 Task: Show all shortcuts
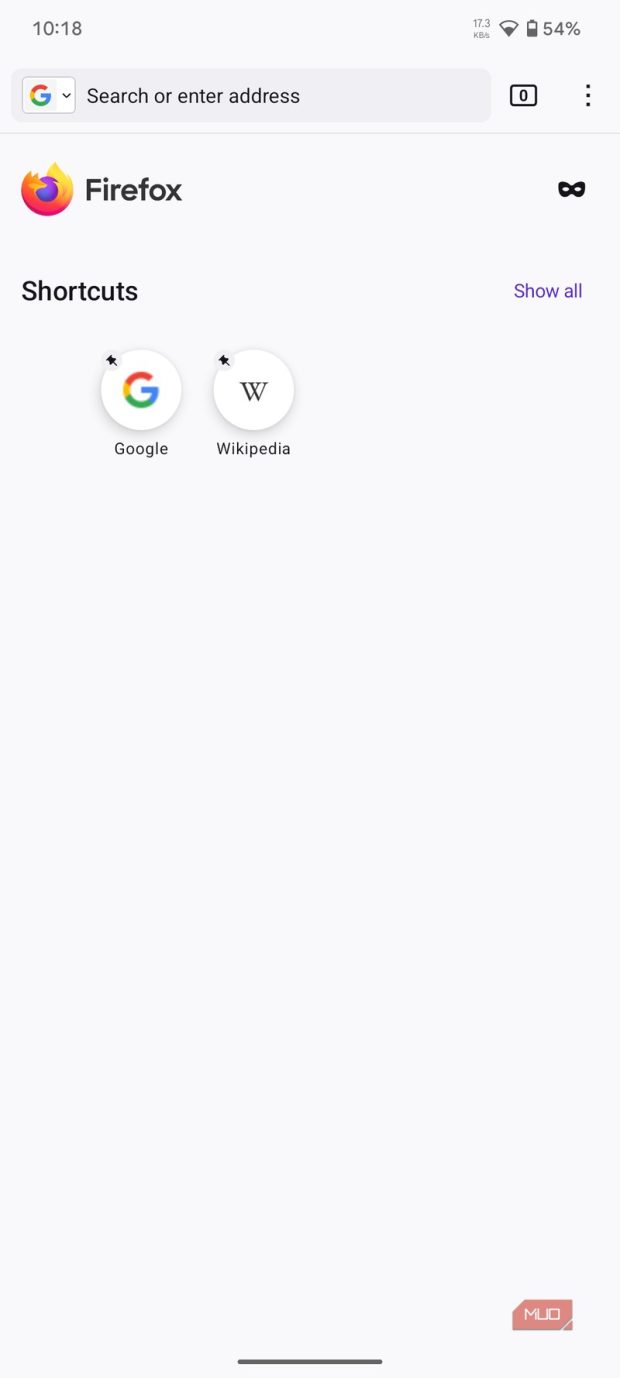pos(547,291)
